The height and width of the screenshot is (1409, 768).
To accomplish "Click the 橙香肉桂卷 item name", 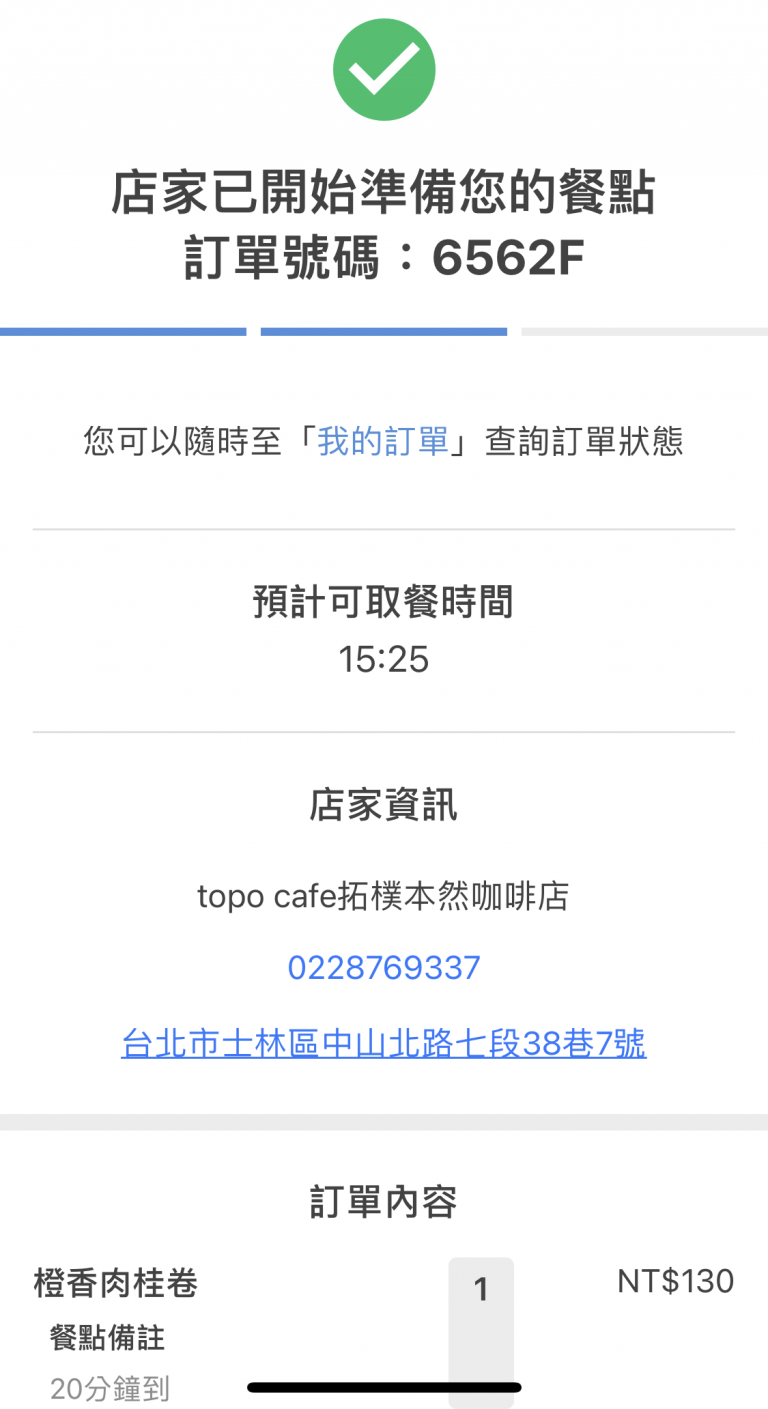I will 115,1282.
